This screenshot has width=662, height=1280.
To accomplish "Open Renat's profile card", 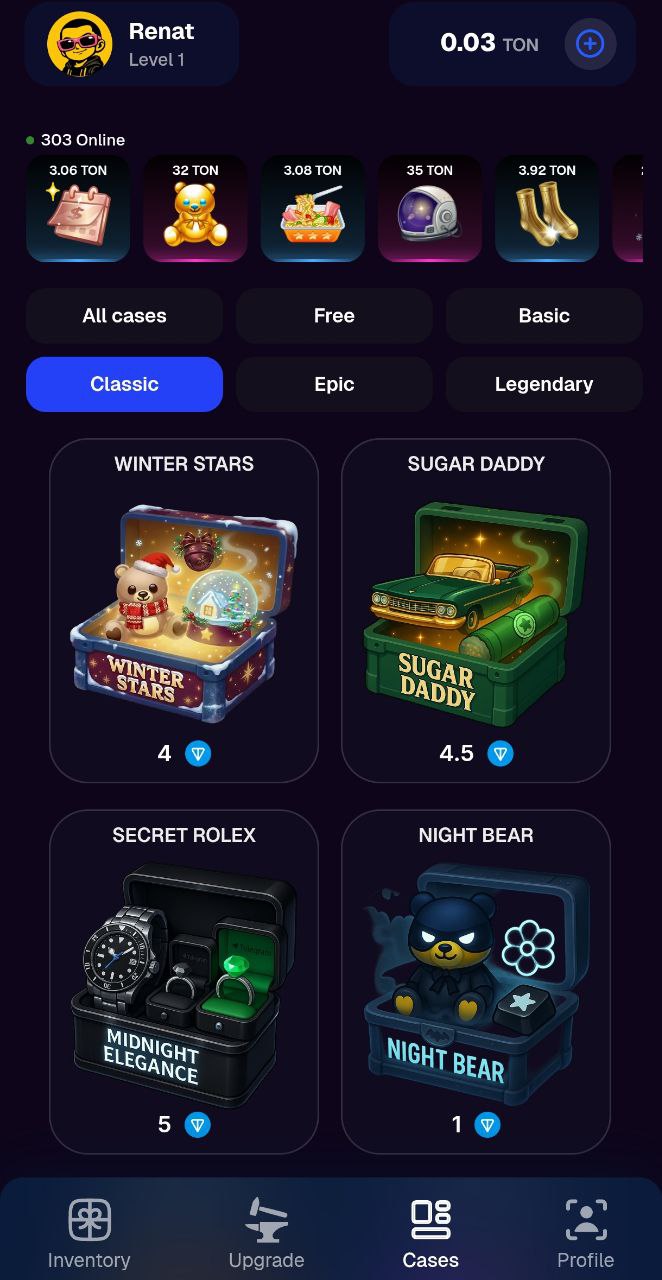I will coord(131,45).
